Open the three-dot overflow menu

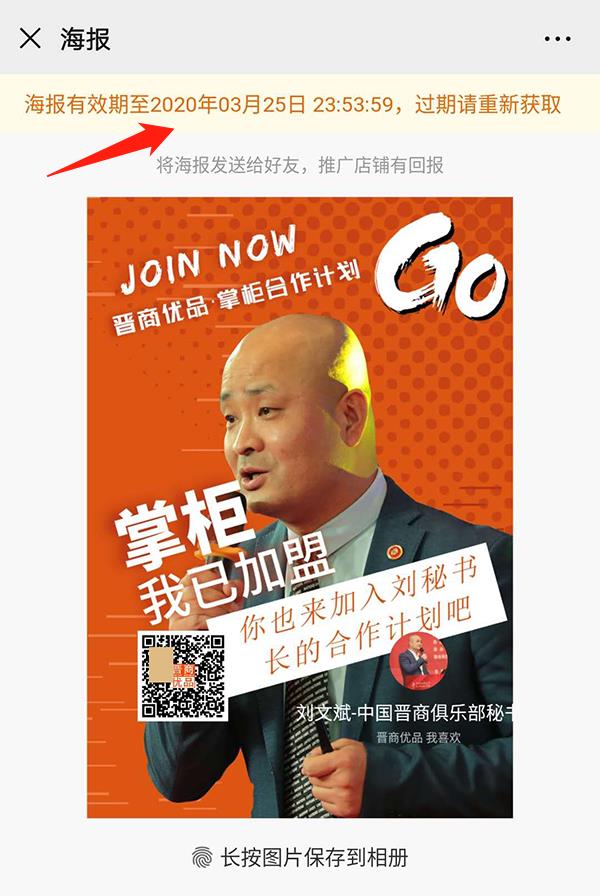click(557, 39)
